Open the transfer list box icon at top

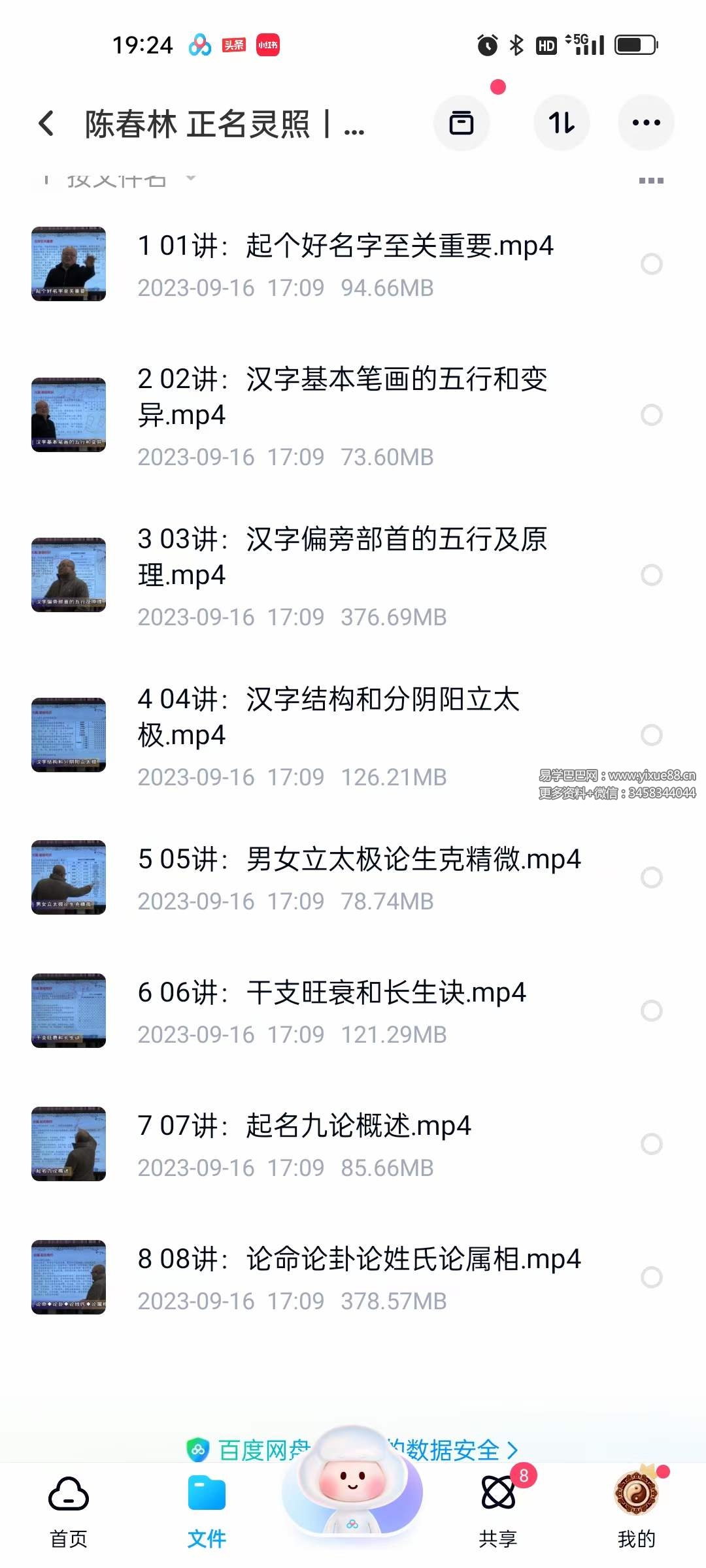462,123
